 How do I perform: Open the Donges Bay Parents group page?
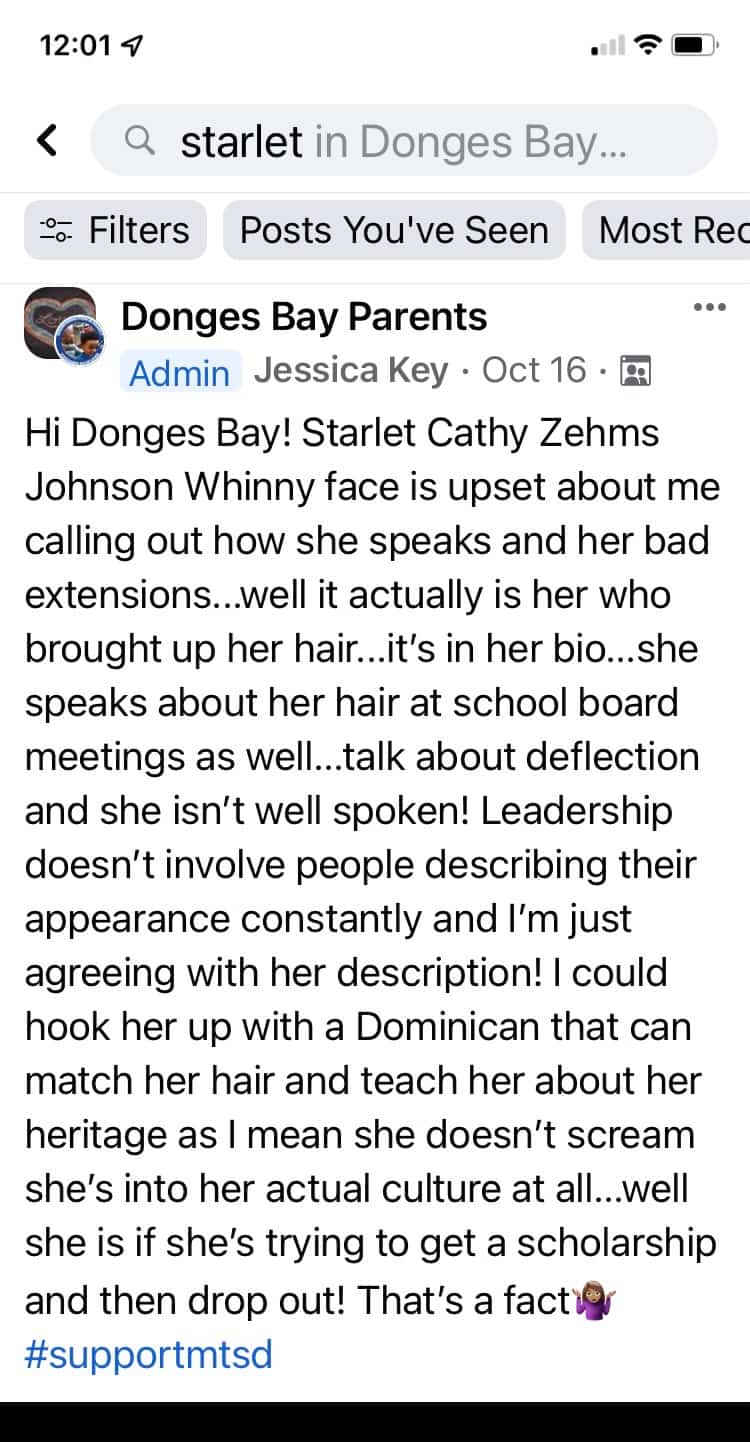coord(303,317)
